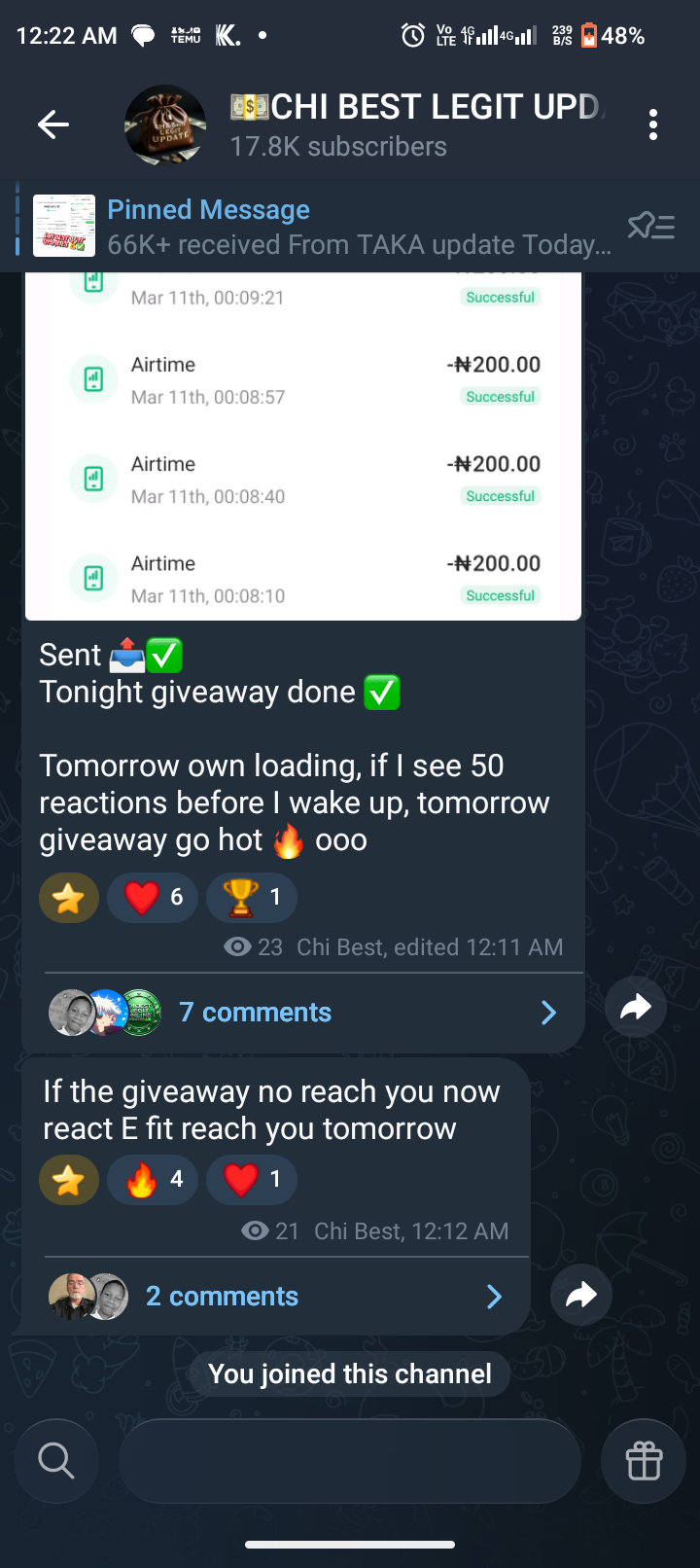The height and width of the screenshot is (1568, 700).
Task: Add heart reaction on giveaway done post
Action: tap(153, 897)
